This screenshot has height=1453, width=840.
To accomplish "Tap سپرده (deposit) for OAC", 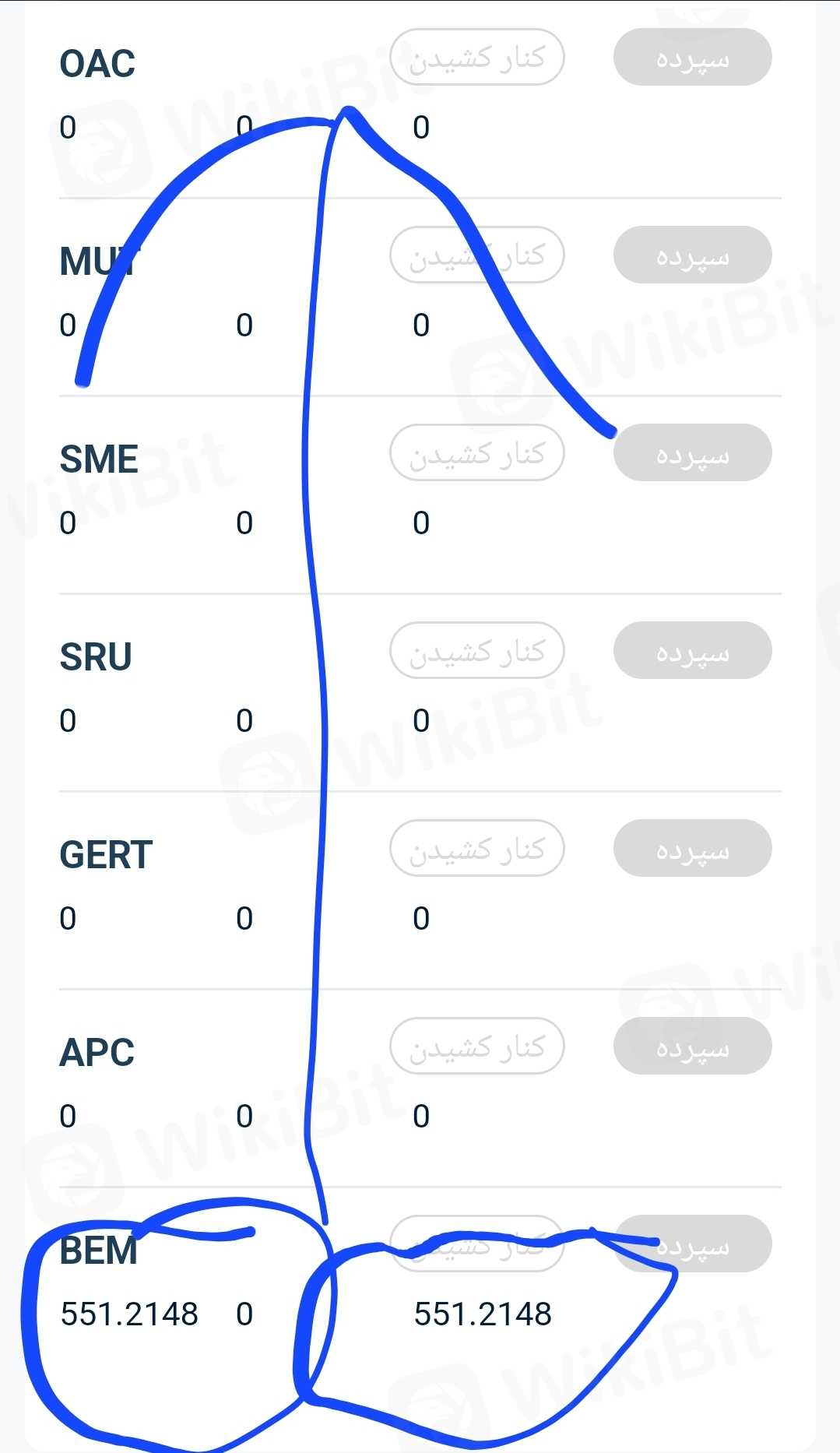I will point(692,58).
